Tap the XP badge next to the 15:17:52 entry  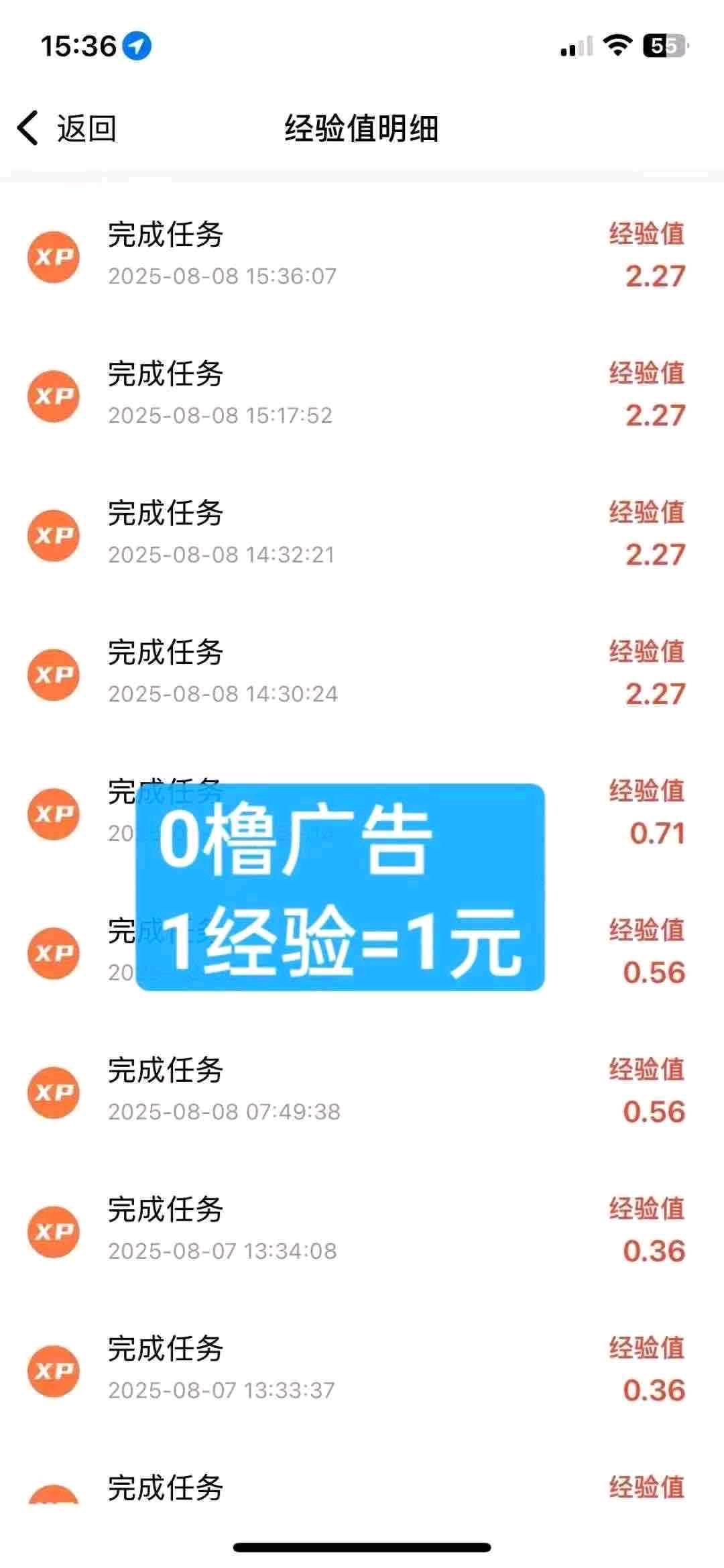coord(54,396)
